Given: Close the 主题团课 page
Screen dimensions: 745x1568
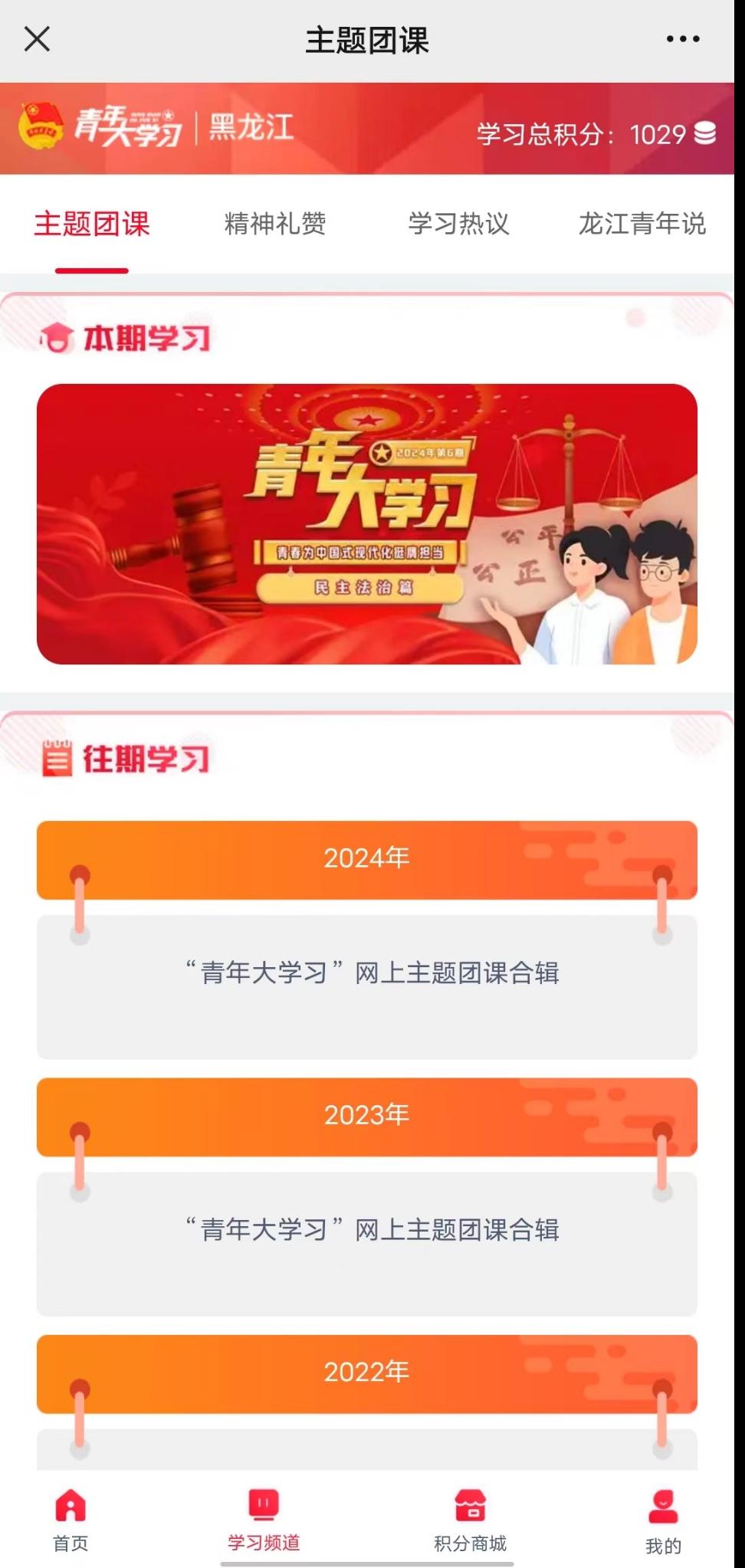Looking at the screenshot, I should pos(37,38).
